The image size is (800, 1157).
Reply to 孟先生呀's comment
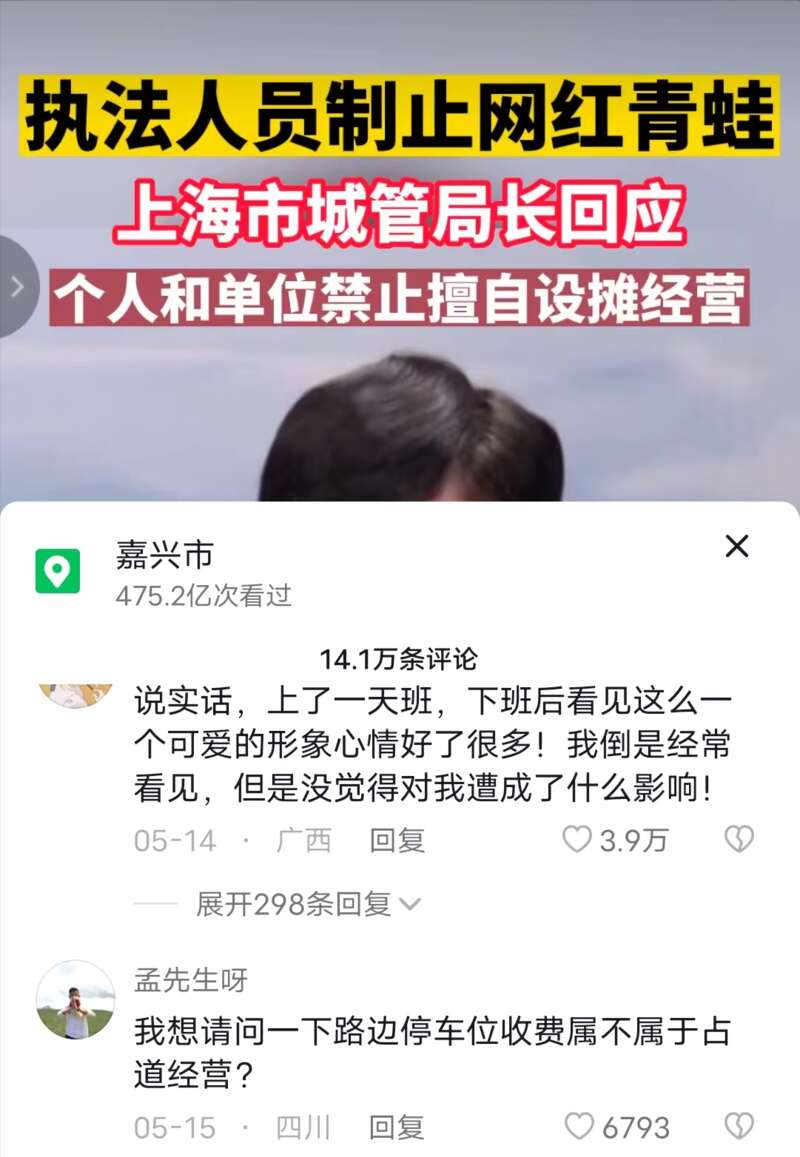pyautogui.click(x=397, y=1128)
